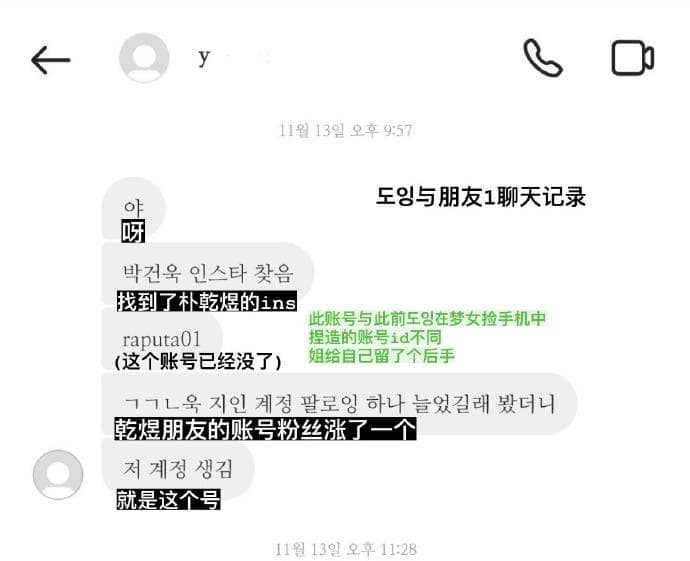Start a video call
690x561 pixels.
(x=632, y=58)
